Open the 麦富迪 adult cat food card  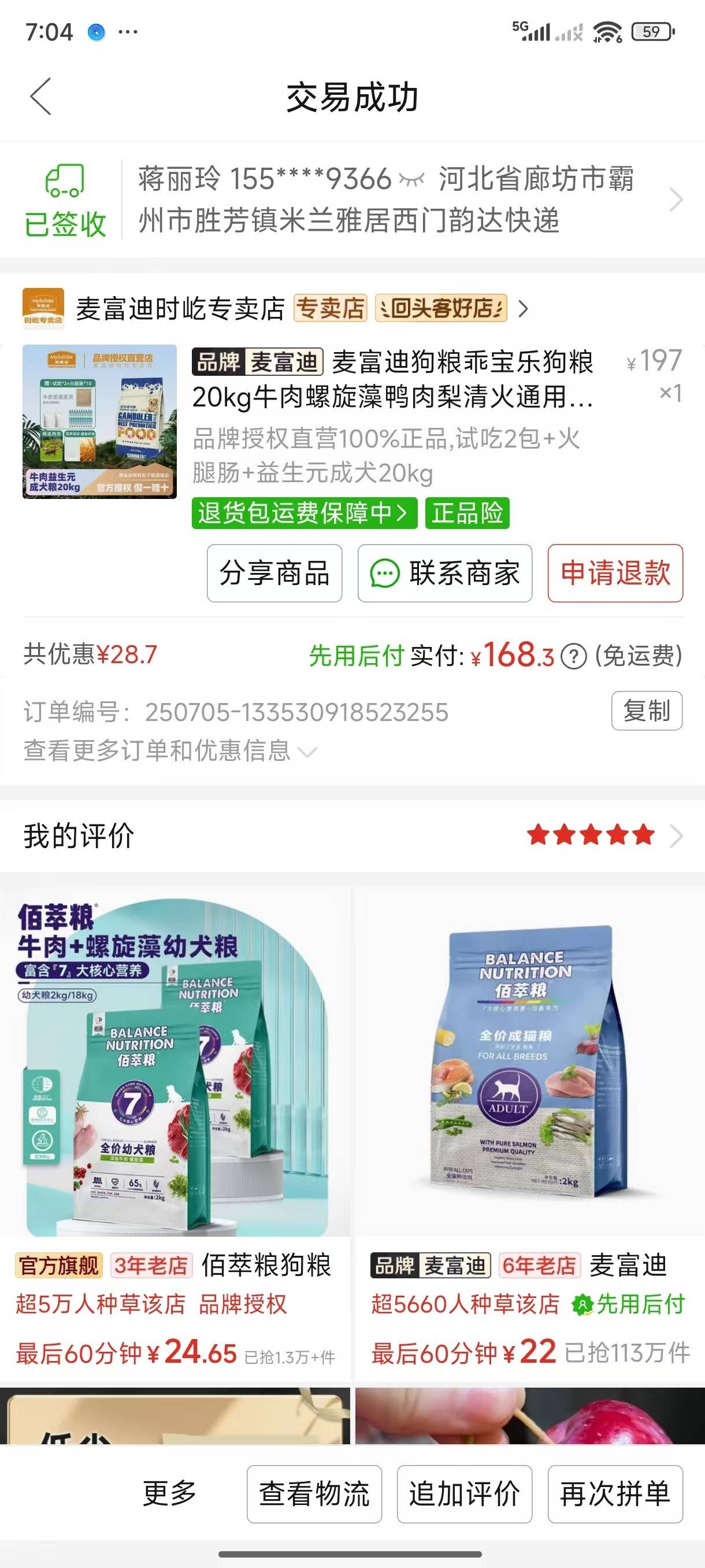(x=529, y=1132)
